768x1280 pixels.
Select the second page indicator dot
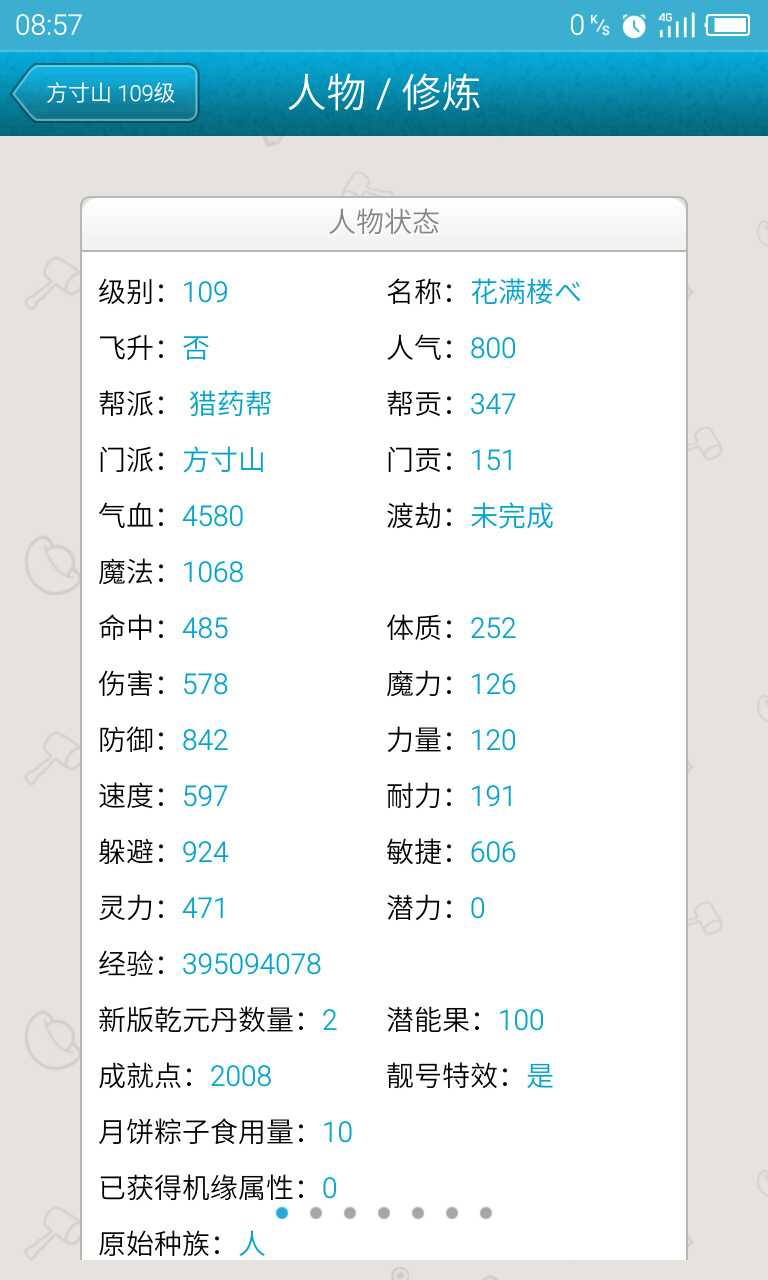tap(316, 1213)
